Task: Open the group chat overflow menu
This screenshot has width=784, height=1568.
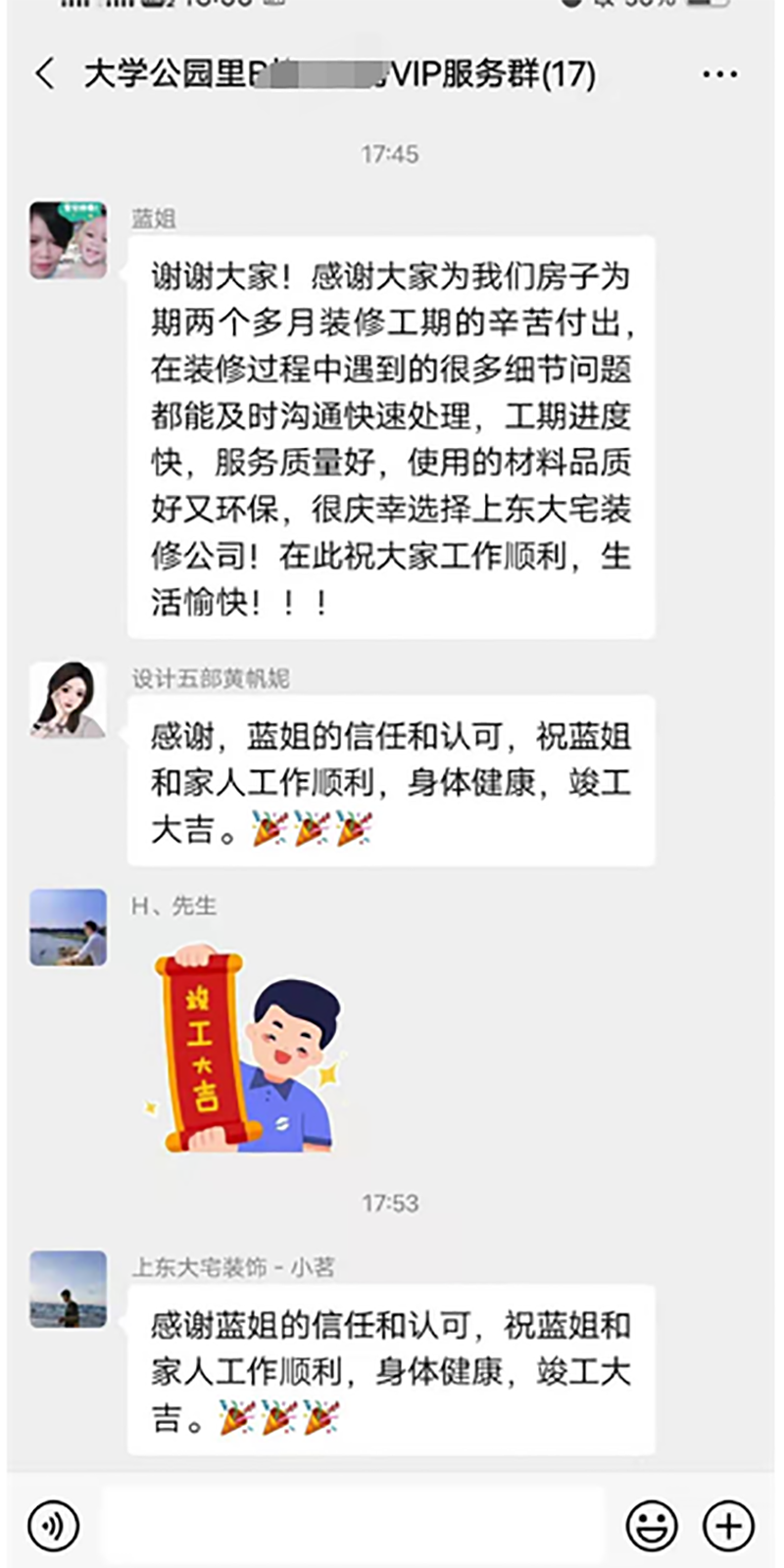Action: coord(719,74)
